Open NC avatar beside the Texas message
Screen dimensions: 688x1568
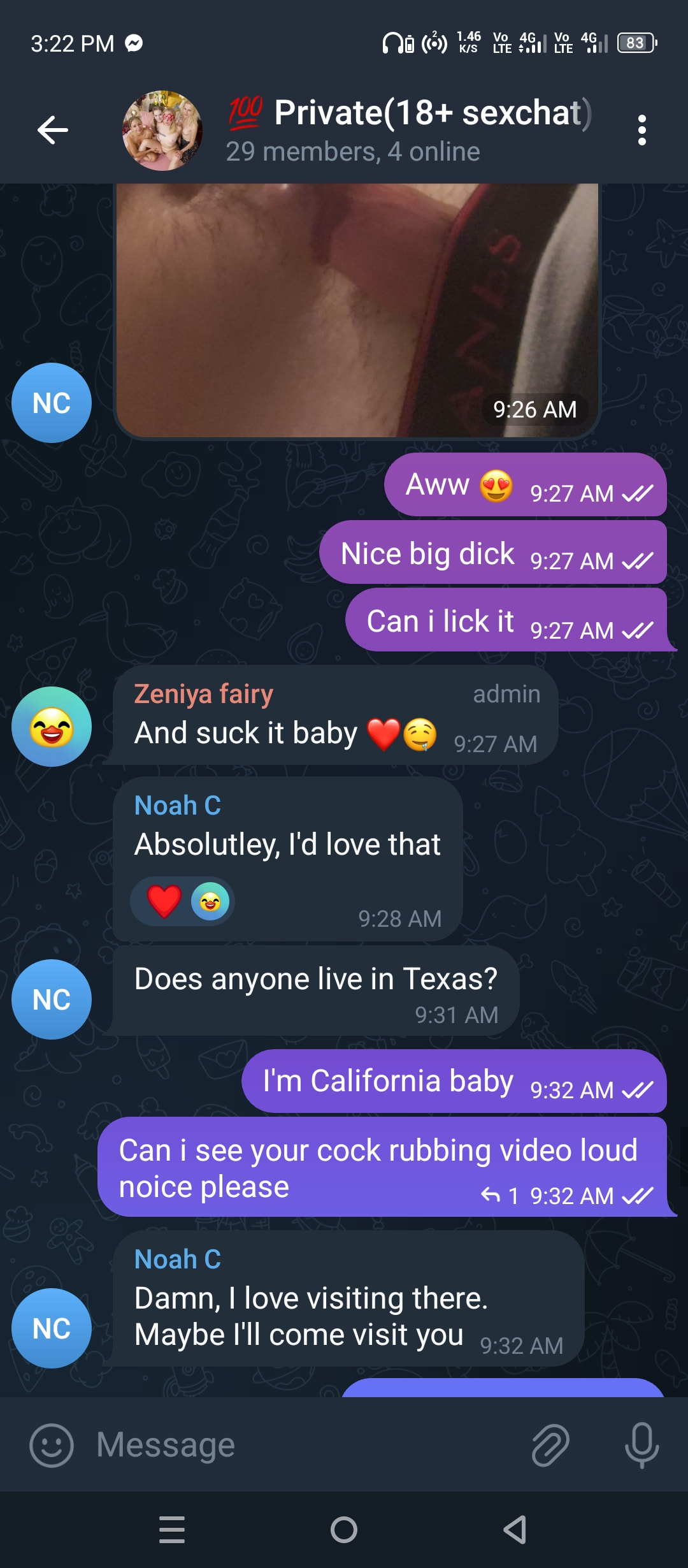[x=52, y=999]
